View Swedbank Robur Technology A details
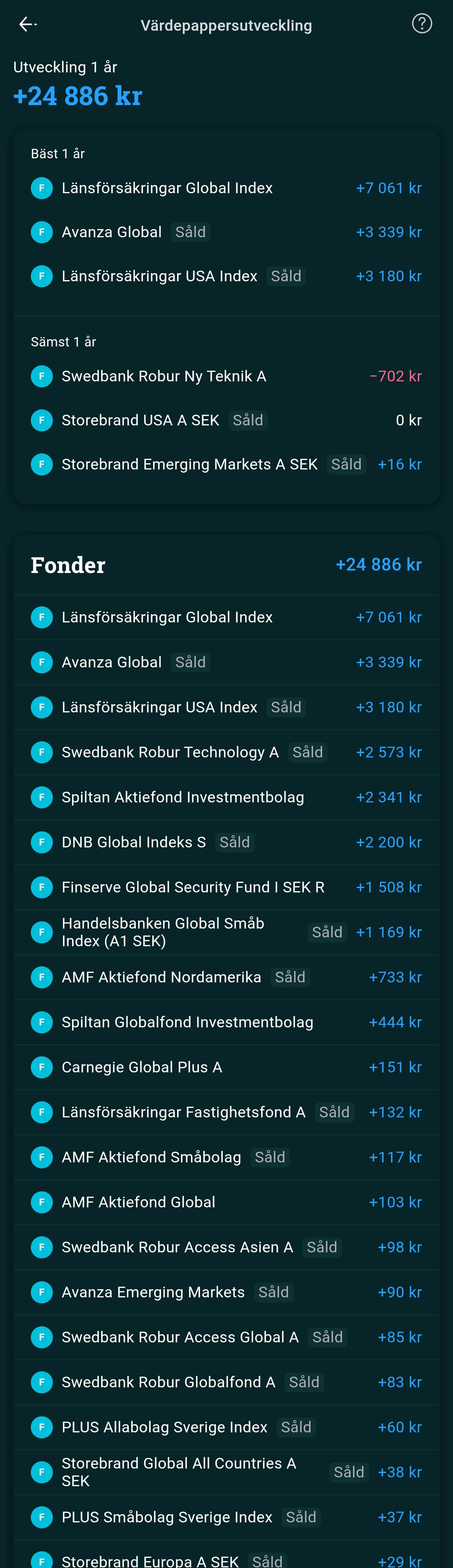The height and width of the screenshot is (1568, 453). (x=226, y=752)
